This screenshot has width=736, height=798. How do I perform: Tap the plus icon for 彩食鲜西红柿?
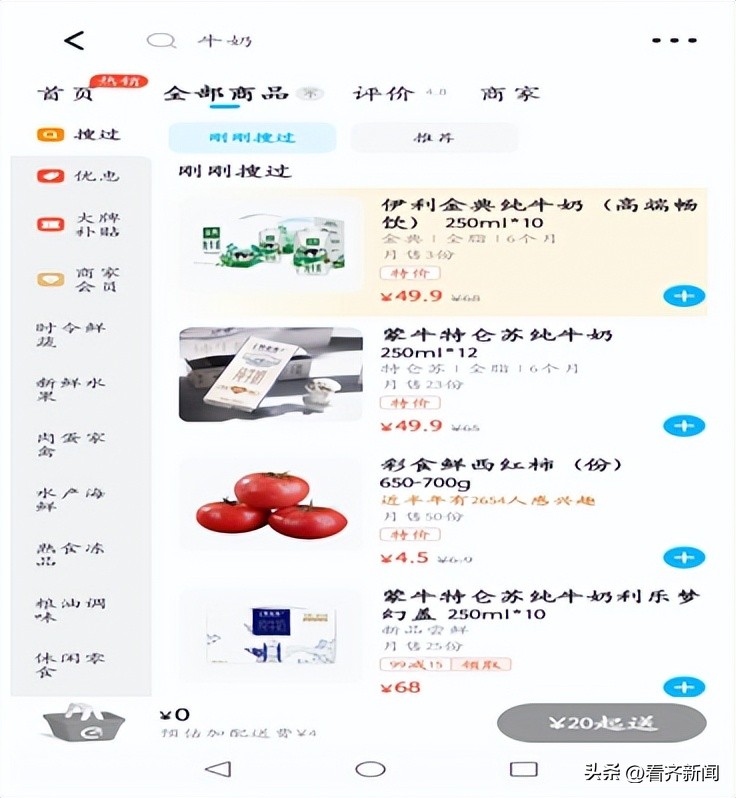(x=684, y=557)
